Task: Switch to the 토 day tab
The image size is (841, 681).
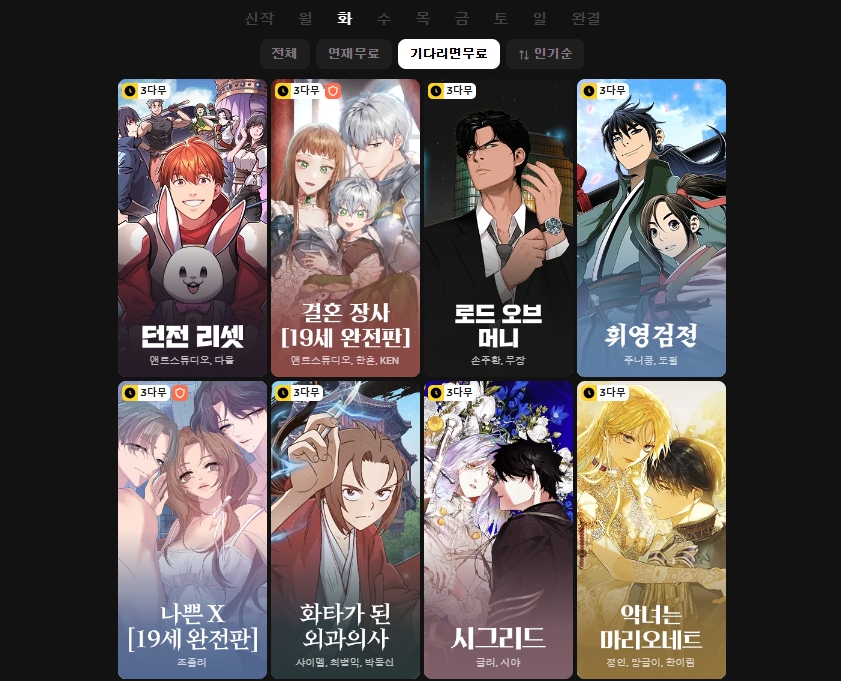Action: [501, 18]
